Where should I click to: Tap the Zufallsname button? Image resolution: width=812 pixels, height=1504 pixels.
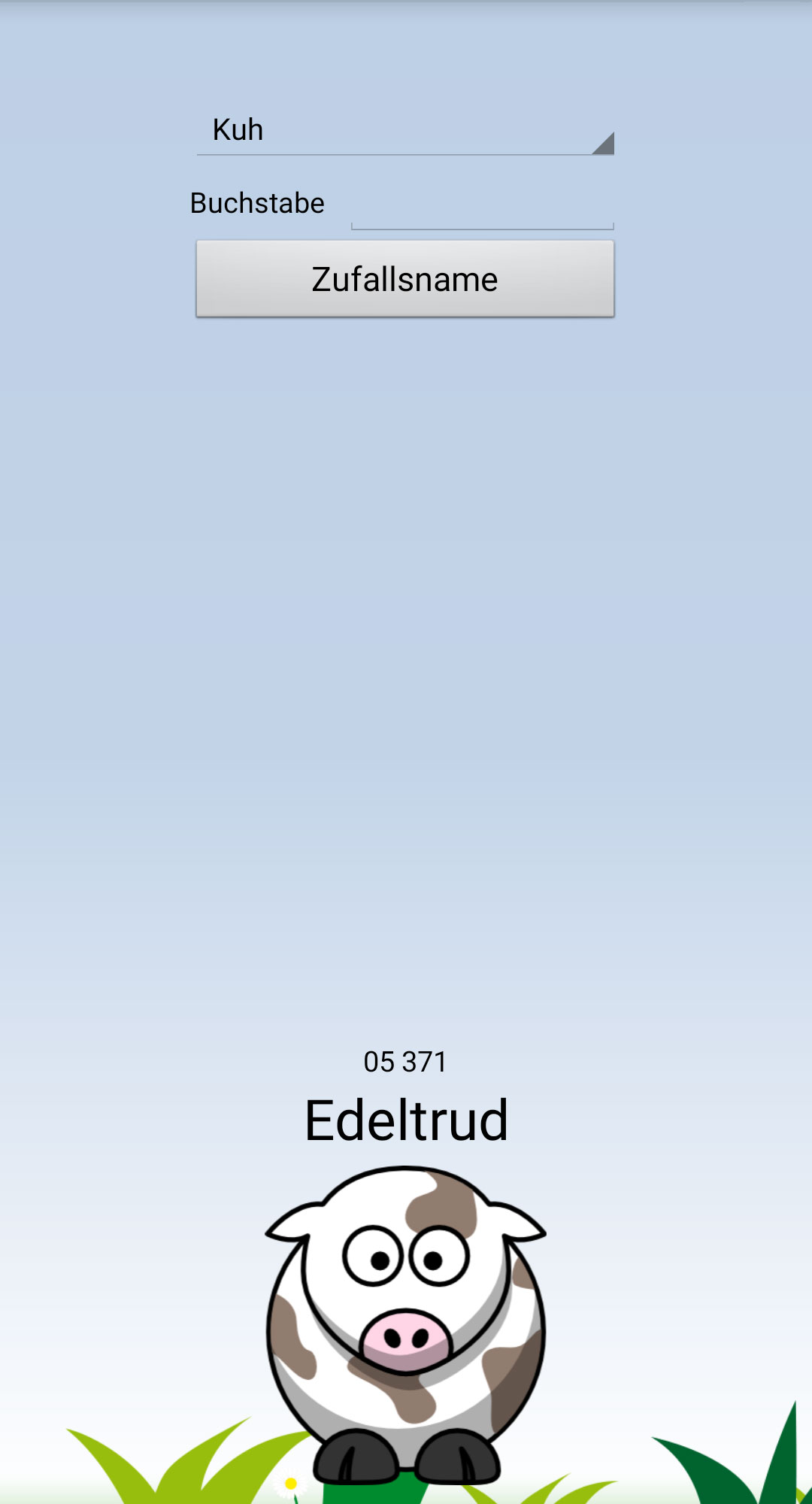pos(405,279)
